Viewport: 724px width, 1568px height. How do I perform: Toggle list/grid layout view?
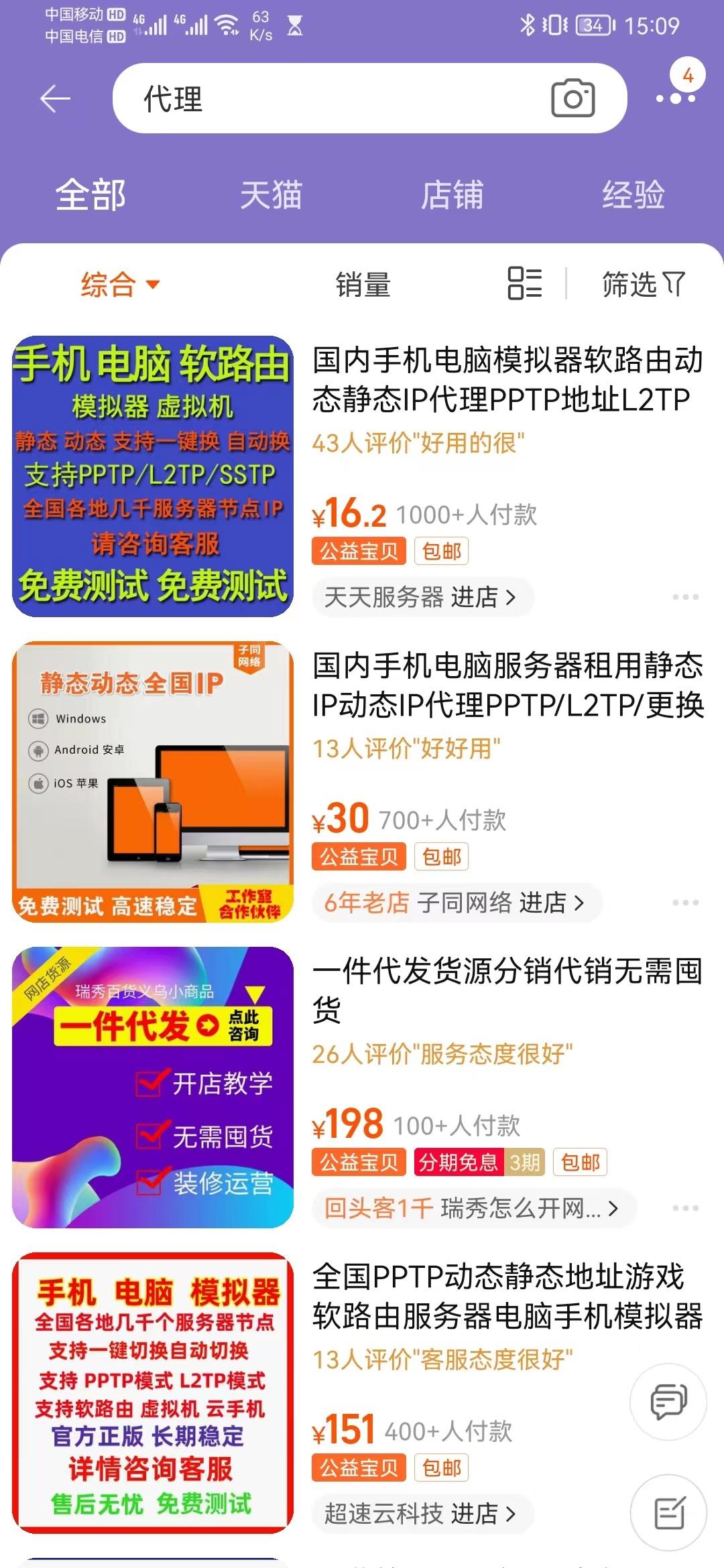(525, 283)
